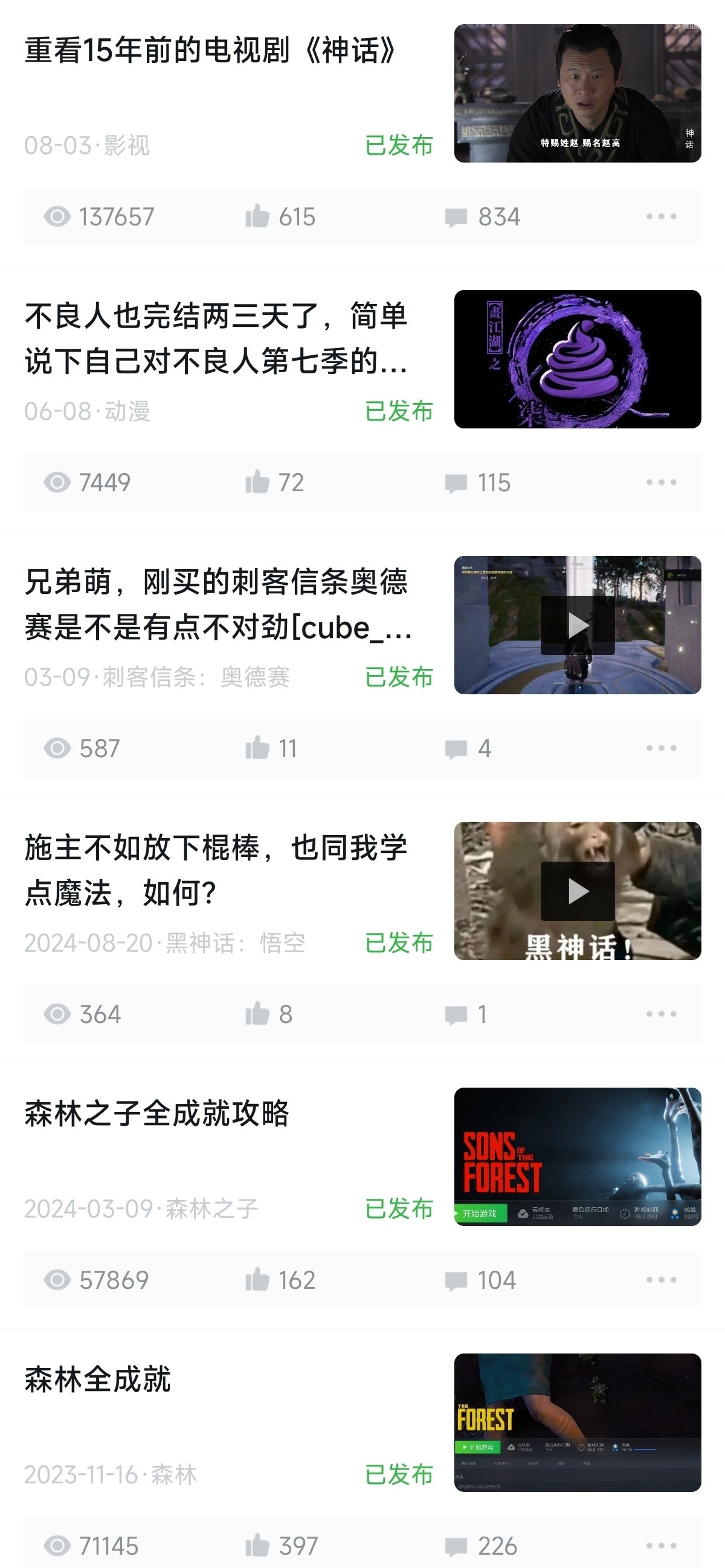This screenshot has height=1568, width=725.
Task: View the purple 不良人 cover image
Action: [x=577, y=359]
